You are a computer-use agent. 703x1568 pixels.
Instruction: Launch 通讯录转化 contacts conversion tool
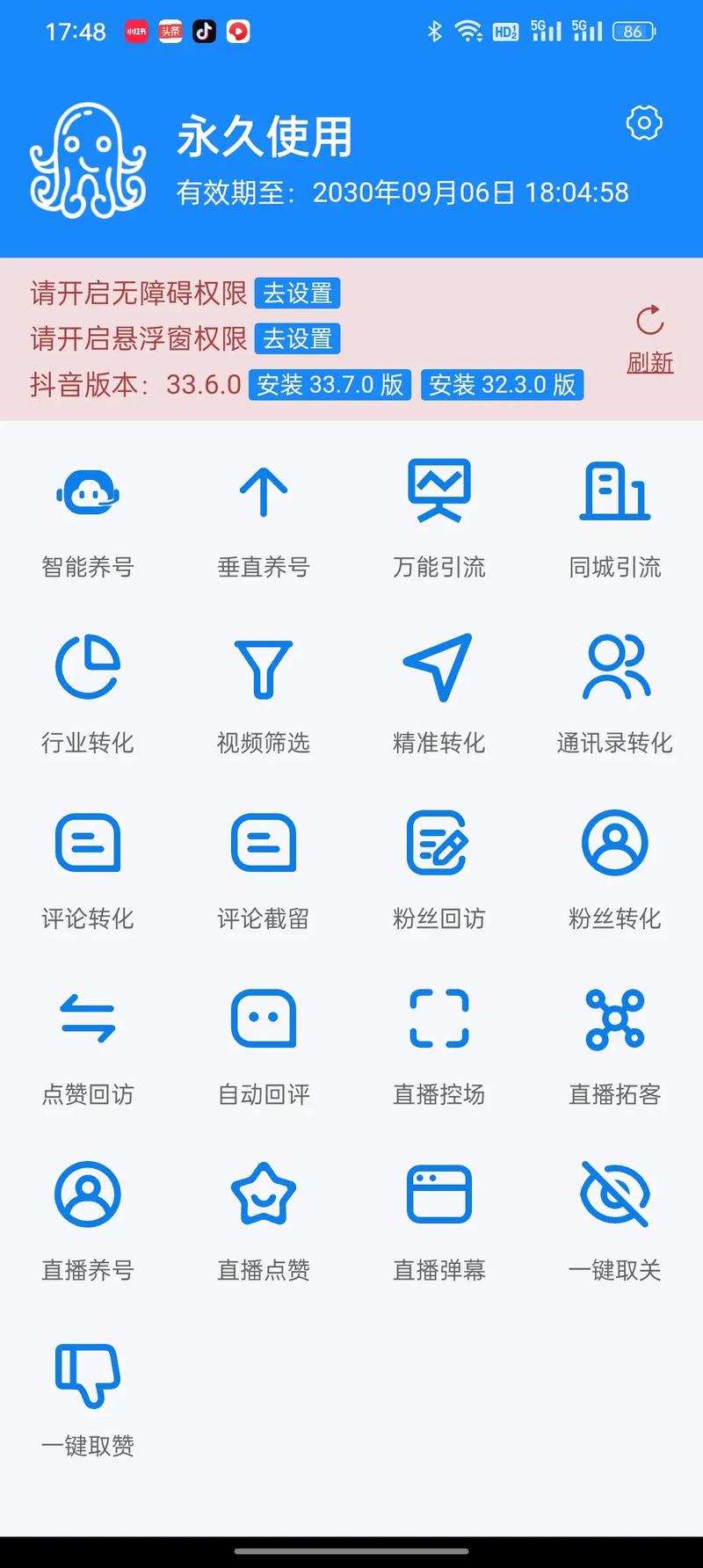click(614, 694)
